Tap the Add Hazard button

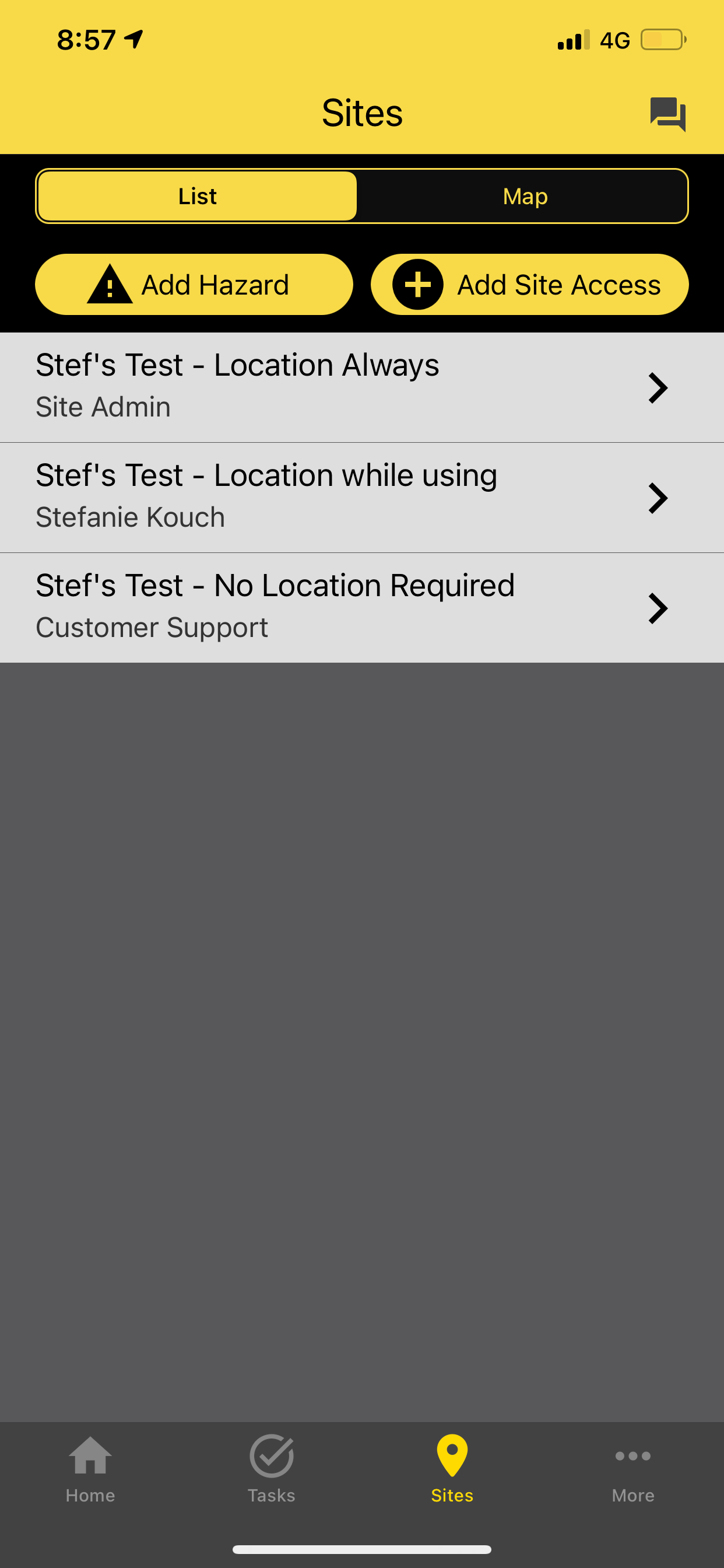(194, 284)
